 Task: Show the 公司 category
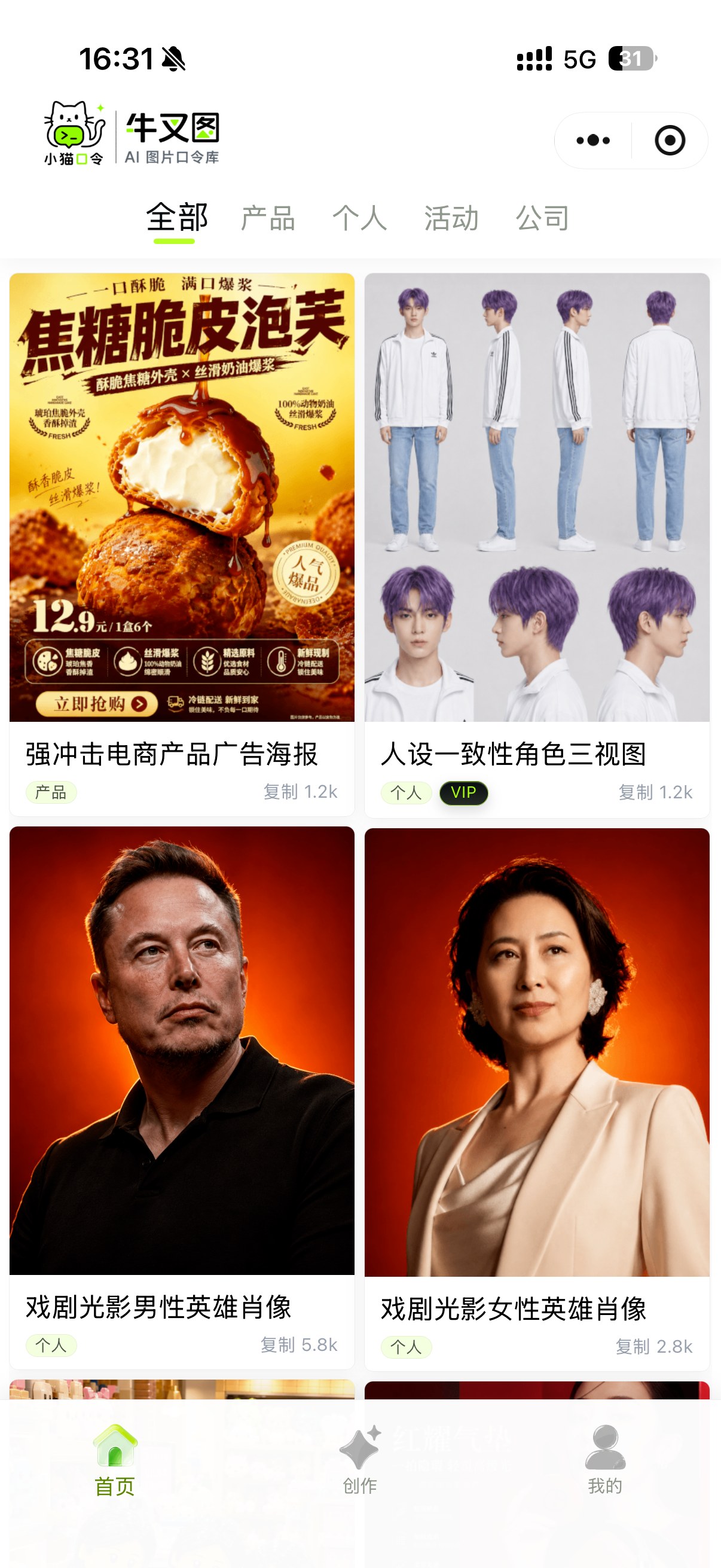pos(543,218)
